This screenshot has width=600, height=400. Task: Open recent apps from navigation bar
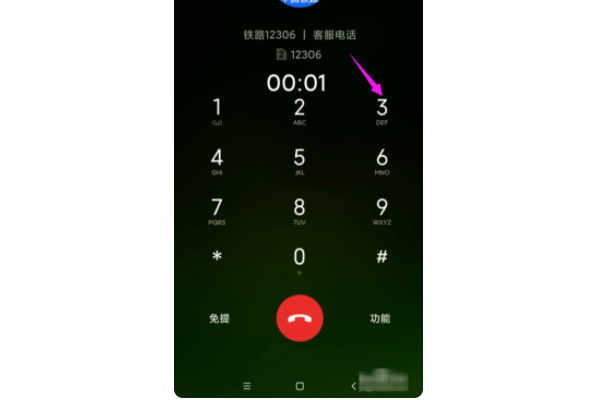(x=248, y=385)
